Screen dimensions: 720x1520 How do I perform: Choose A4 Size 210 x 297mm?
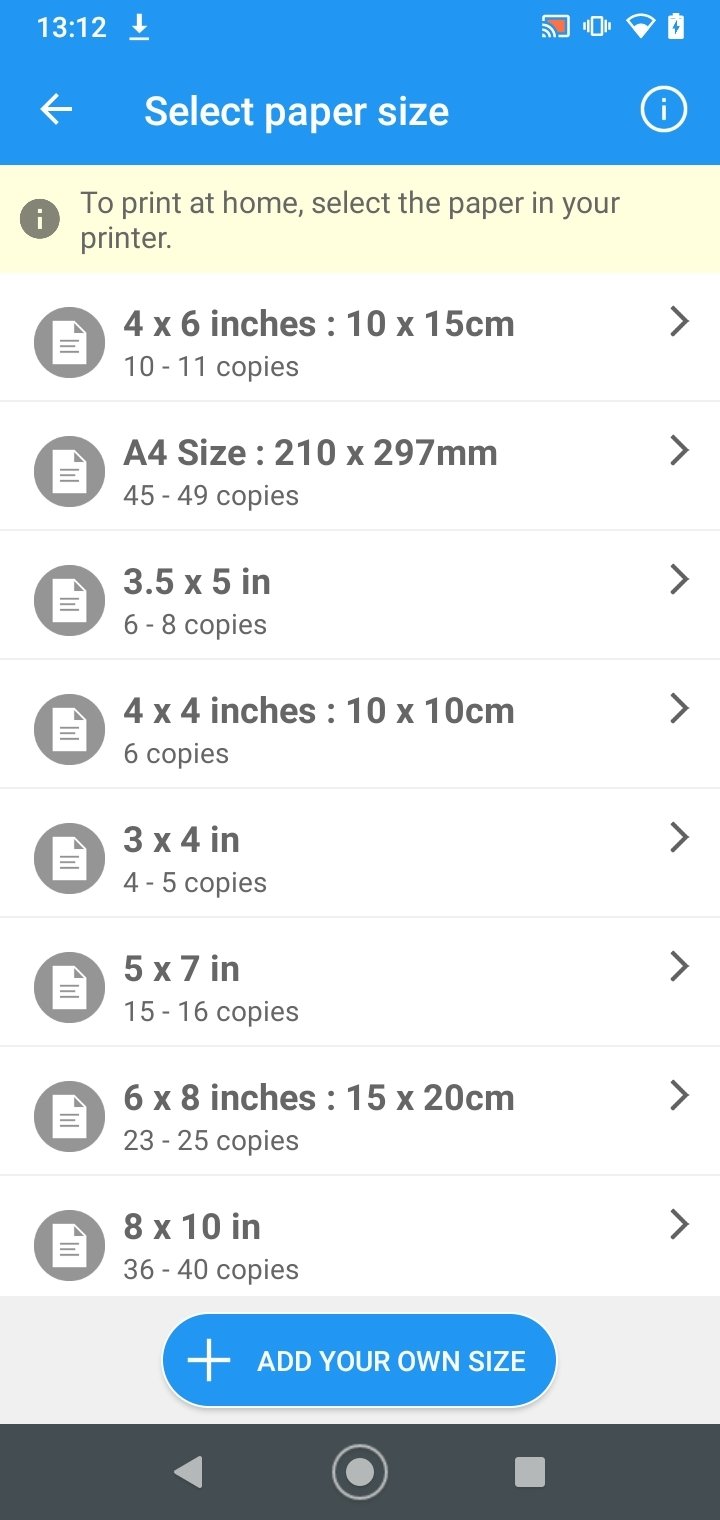[x=360, y=467]
